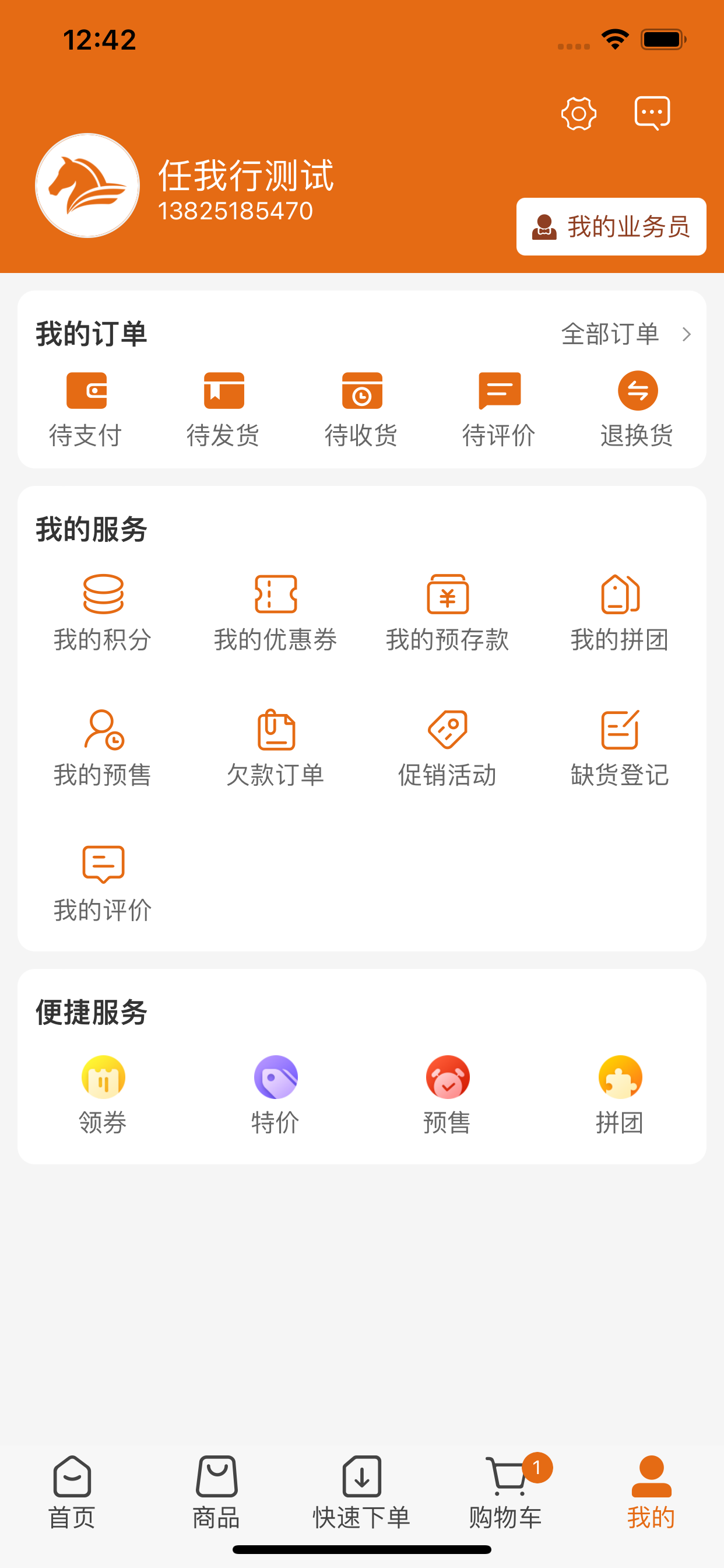
Task: Check 待收货 orders awaiting receipt
Action: tap(362, 409)
